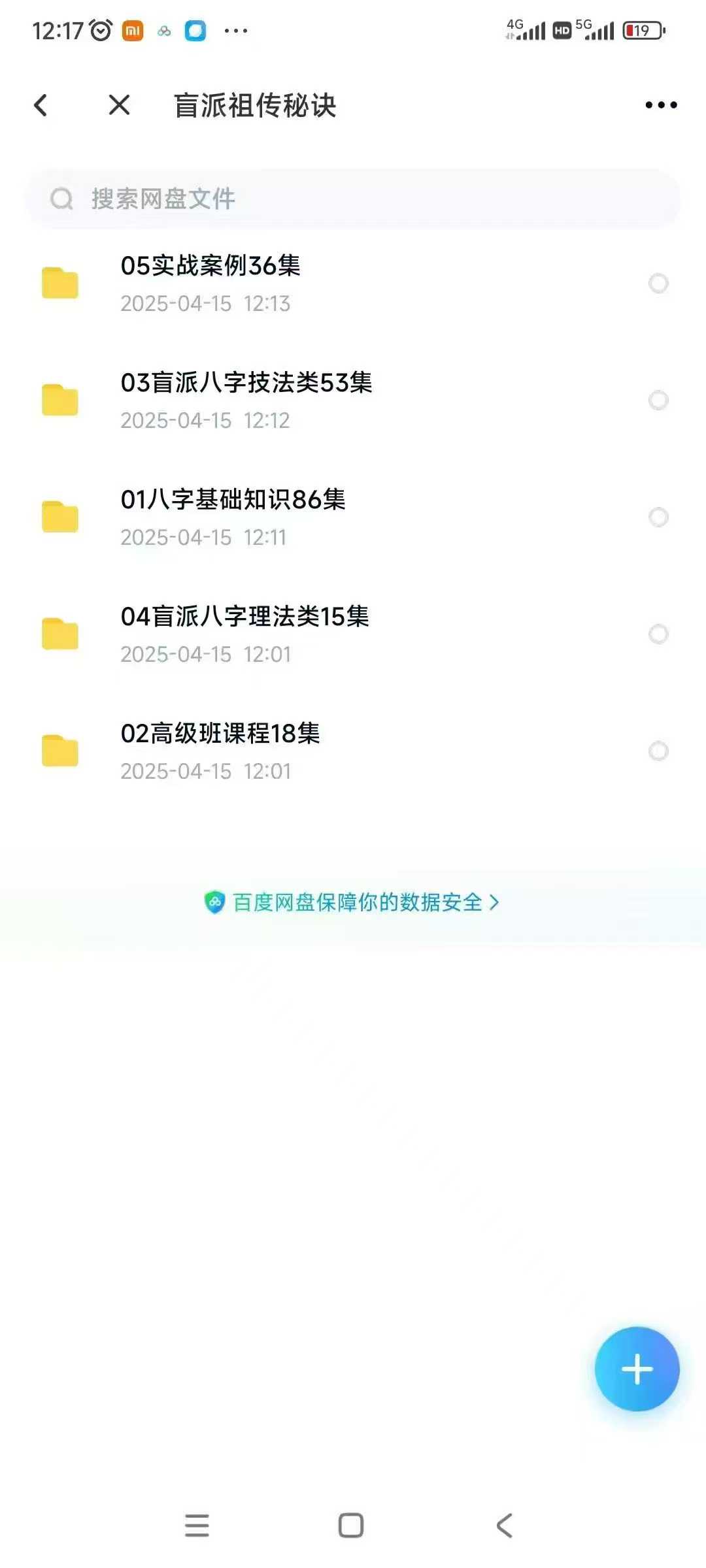Open folder 05实战案例36集
This screenshot has width=706, height=1568.
tap(353, 284)
